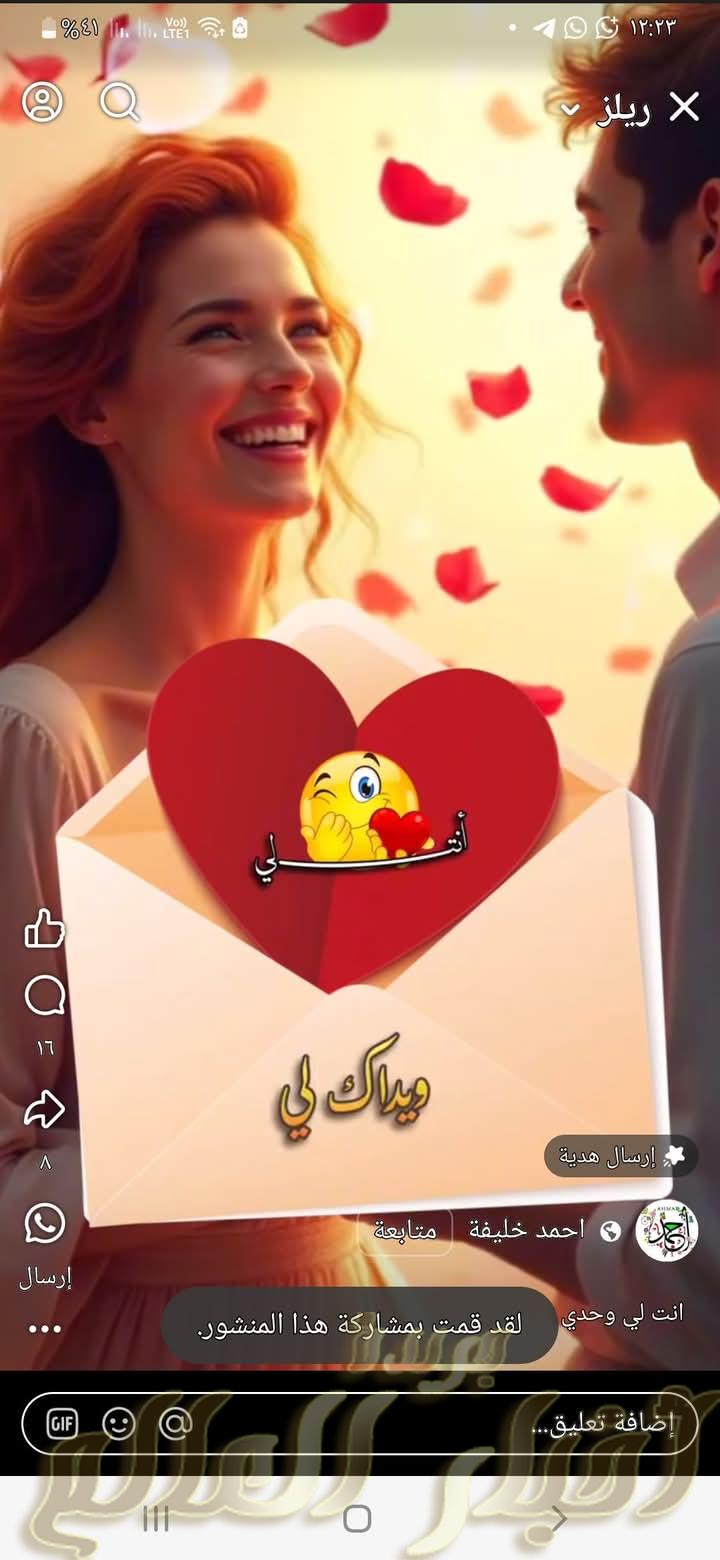Go to the system home screen
Image resolution: width=720 pixels, height=1560 pixels.
click(357, 1519)
